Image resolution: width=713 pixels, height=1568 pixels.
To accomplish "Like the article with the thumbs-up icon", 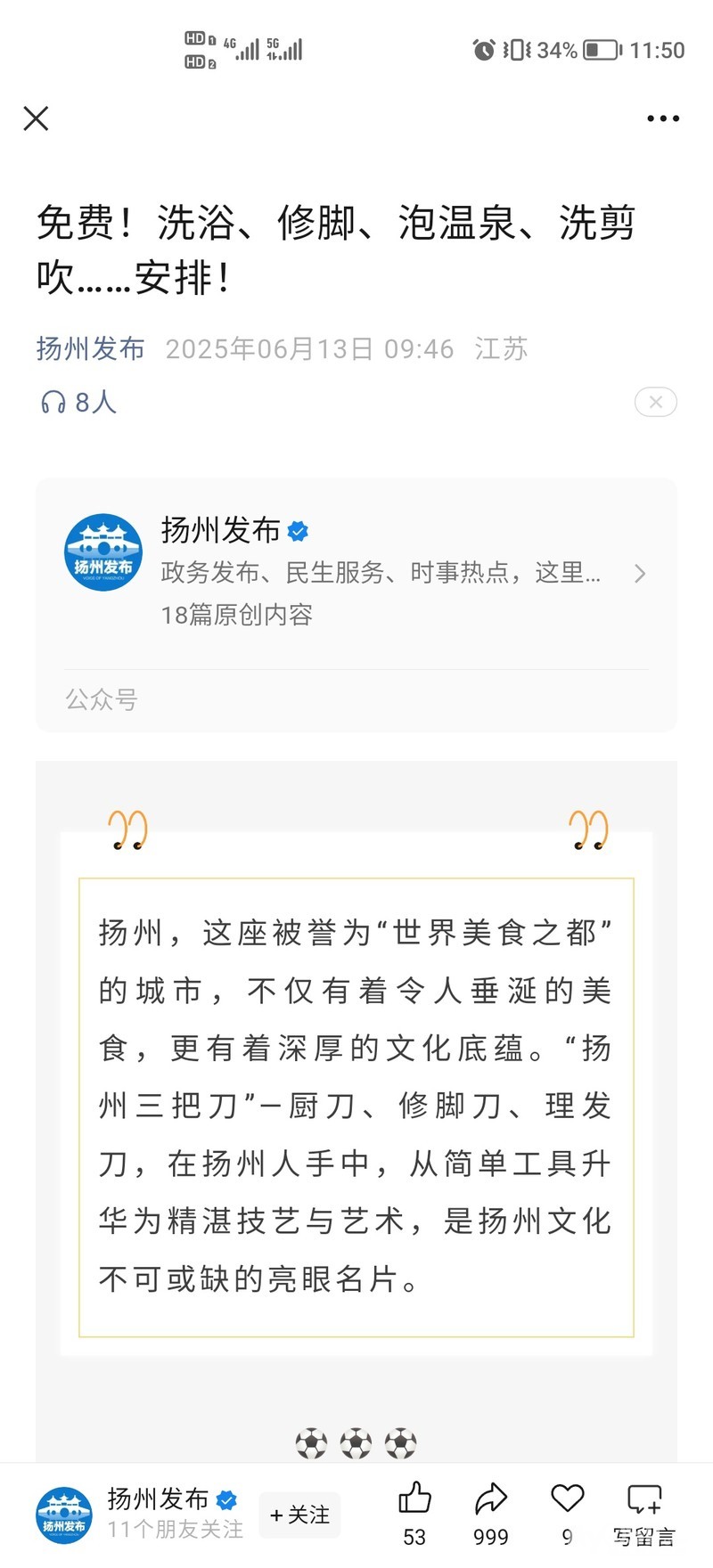I will (414, 1500).
